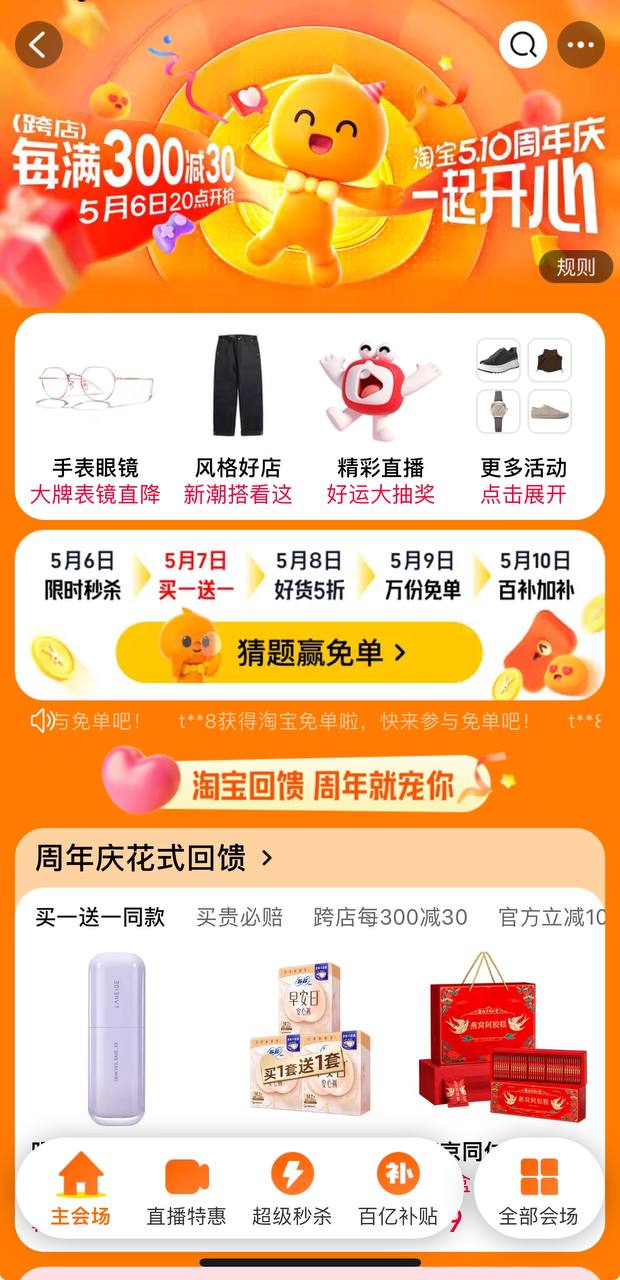This screenshot has height=1280, width=620.
Task: Open 周年庆花式回馈 section
Action: (155, 858)
